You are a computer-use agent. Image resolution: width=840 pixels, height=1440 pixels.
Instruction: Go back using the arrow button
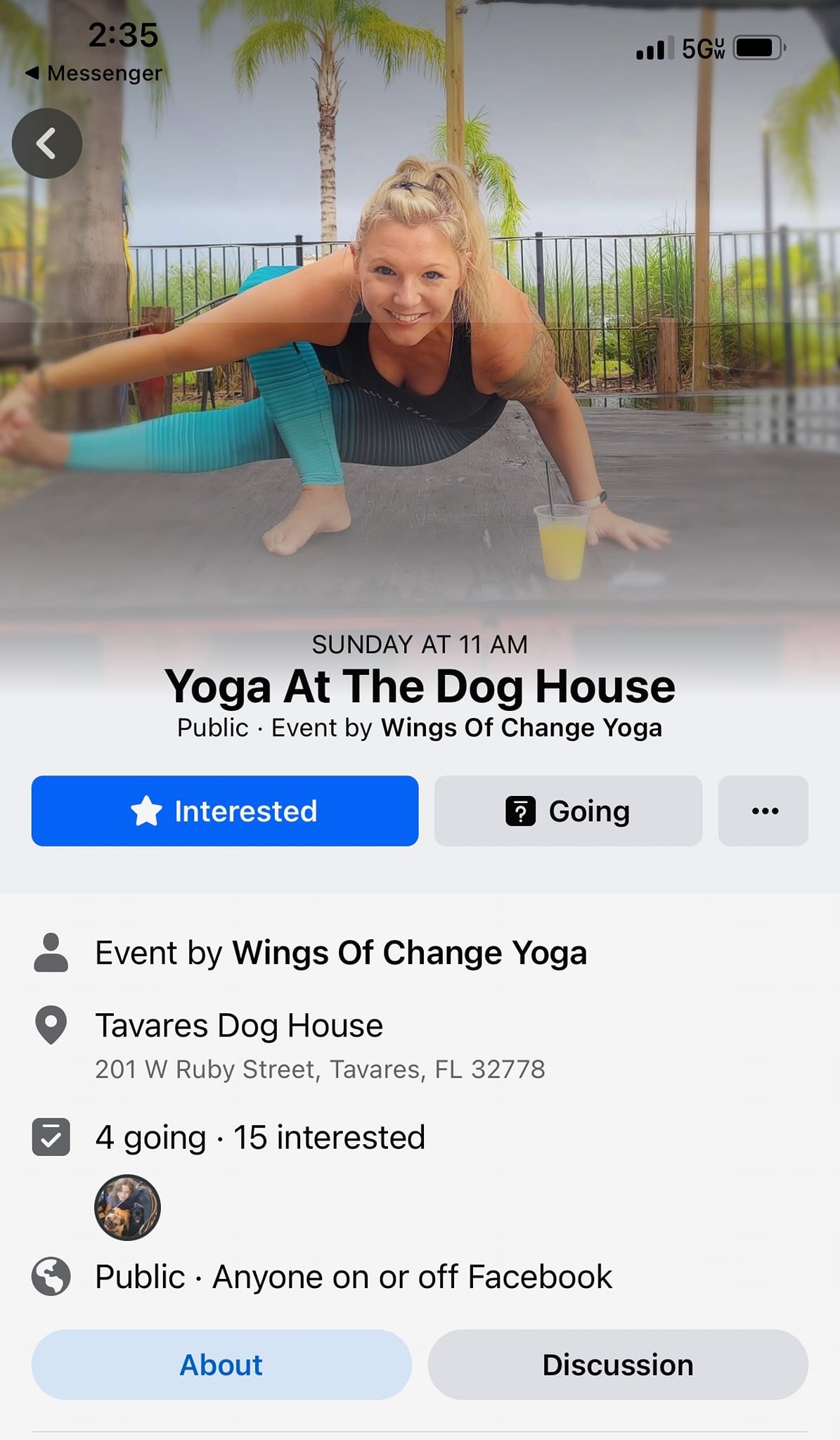pyautogui.click(x=47, y=143)
